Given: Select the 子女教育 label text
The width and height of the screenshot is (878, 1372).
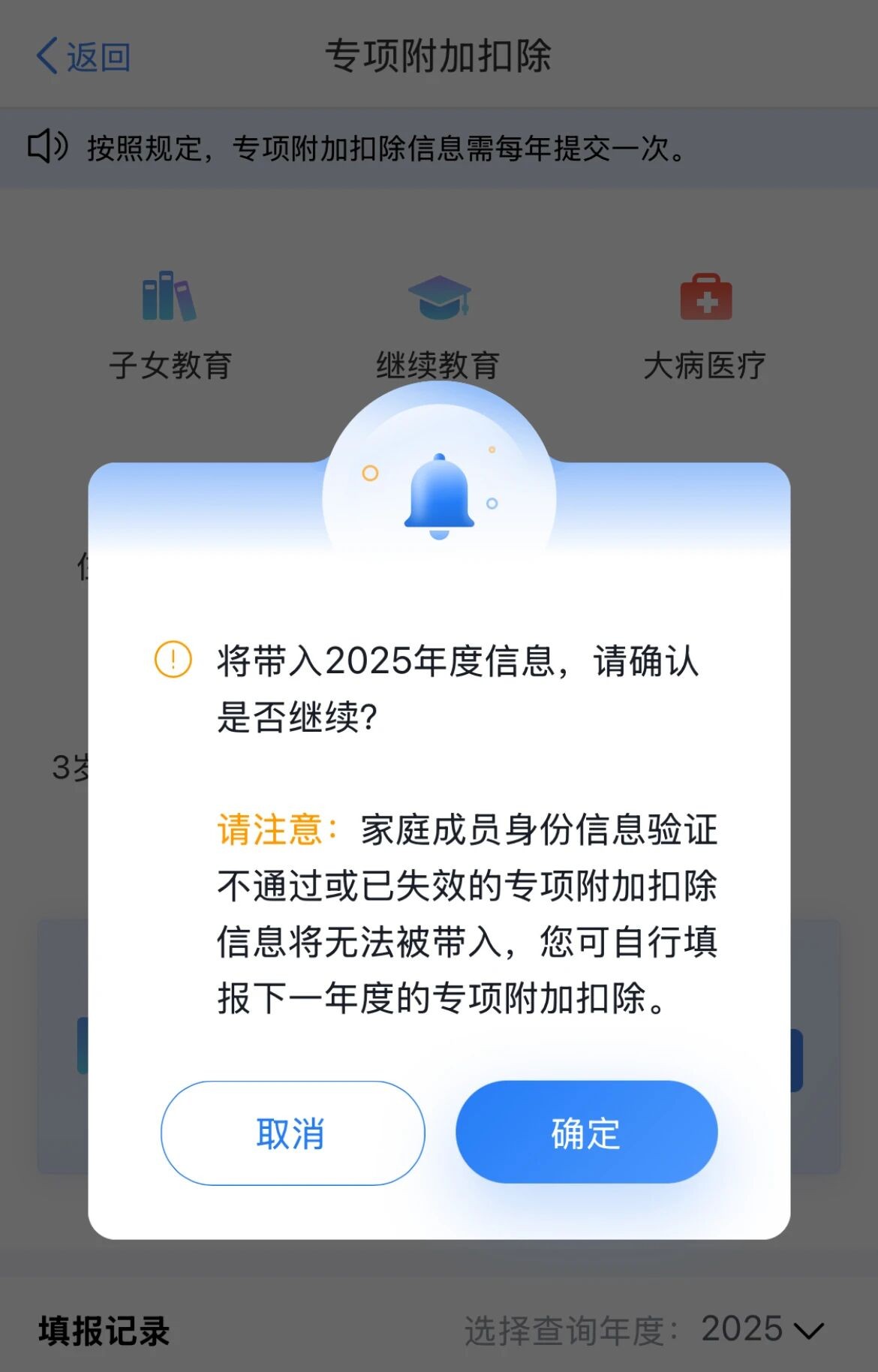Looking at the screenshot, I should click(x=171, y=366).
